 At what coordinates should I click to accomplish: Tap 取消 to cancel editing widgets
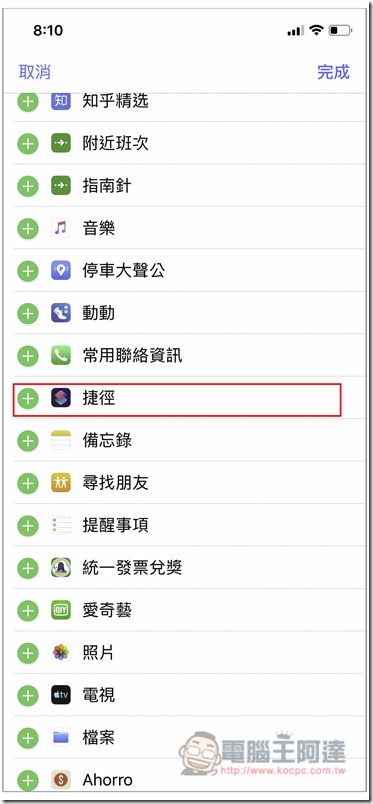pyautogui.click(x=34, y=72)
